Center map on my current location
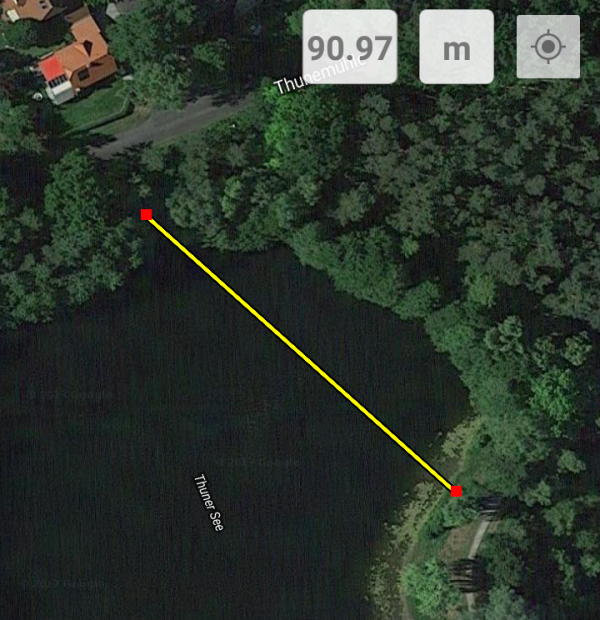600x620 pixels. point(548,47)
